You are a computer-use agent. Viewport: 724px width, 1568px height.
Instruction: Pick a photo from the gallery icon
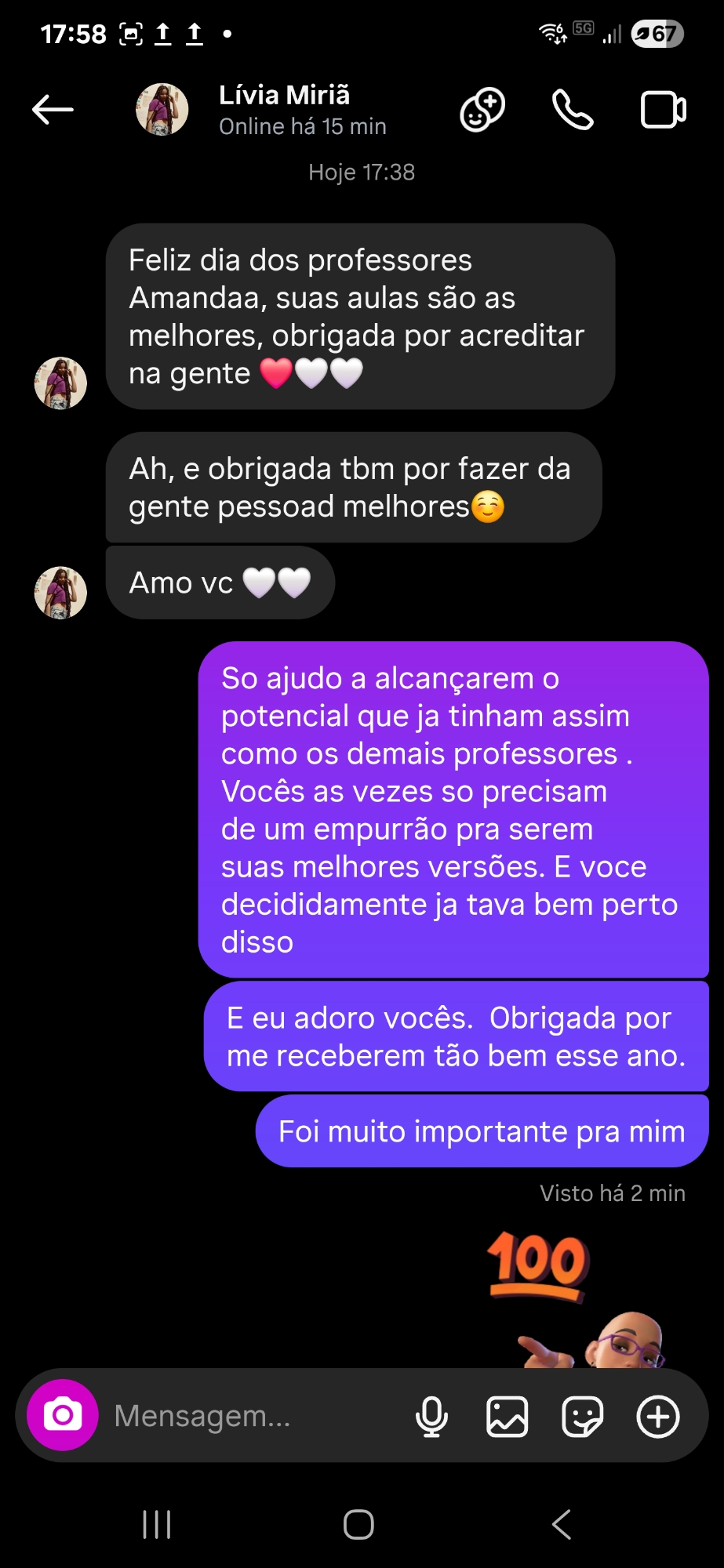(507, 1416)
